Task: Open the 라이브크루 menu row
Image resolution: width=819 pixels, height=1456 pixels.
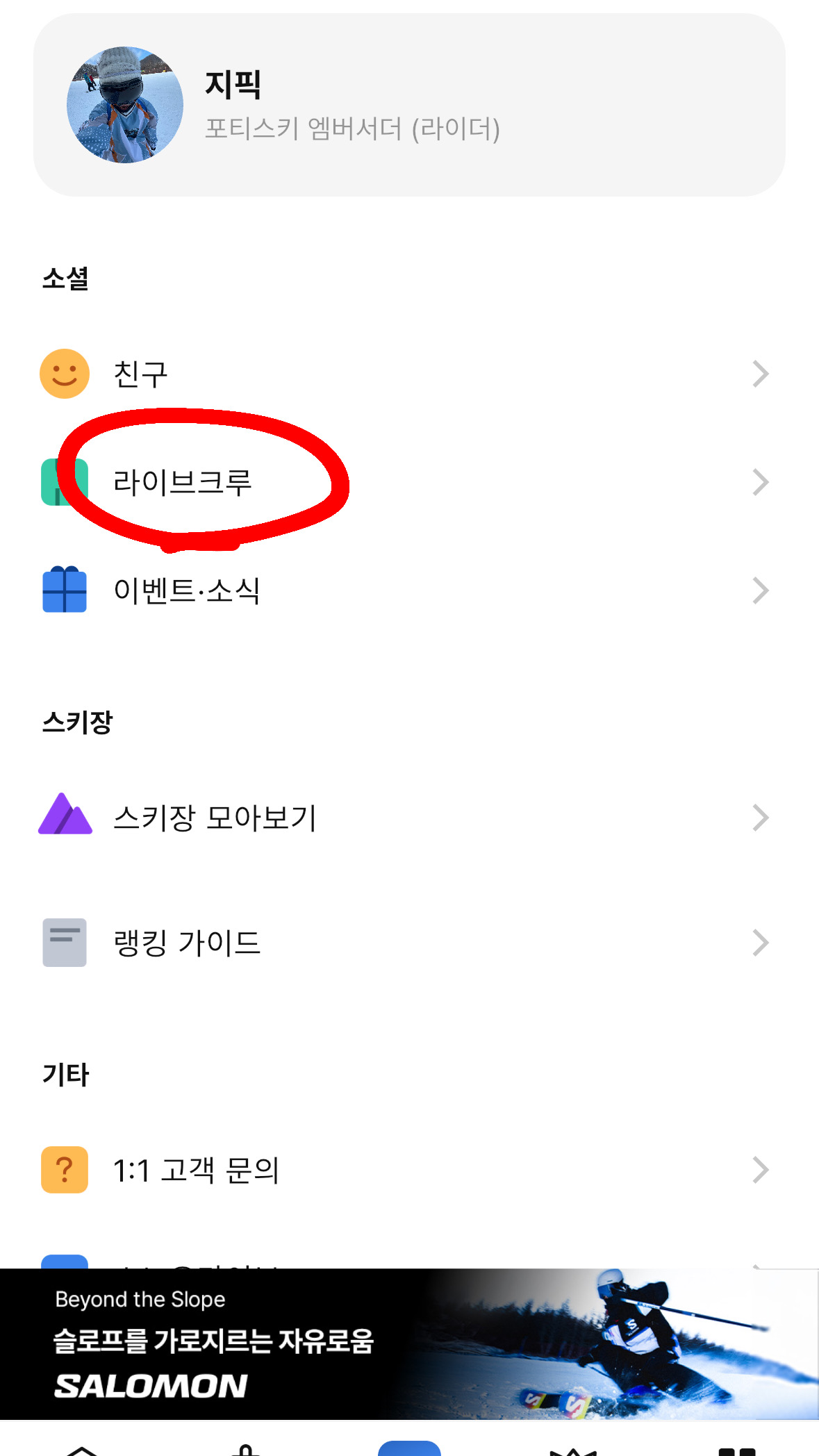Action: point(409,482)
